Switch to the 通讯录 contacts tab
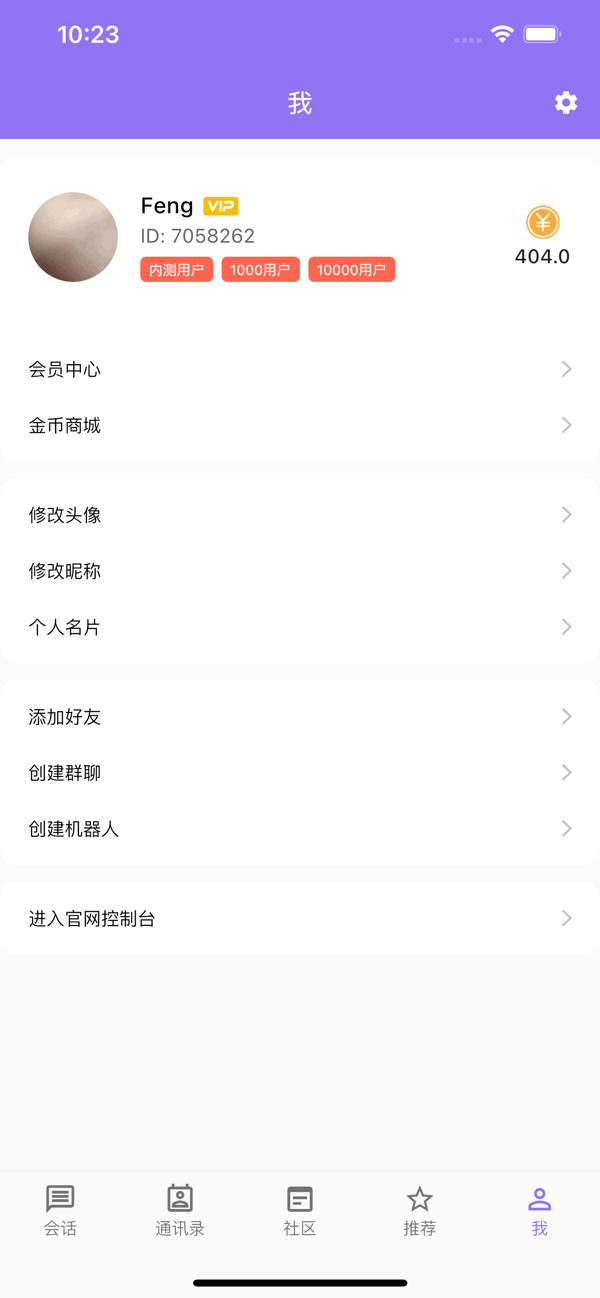 tap(180, 1211)
